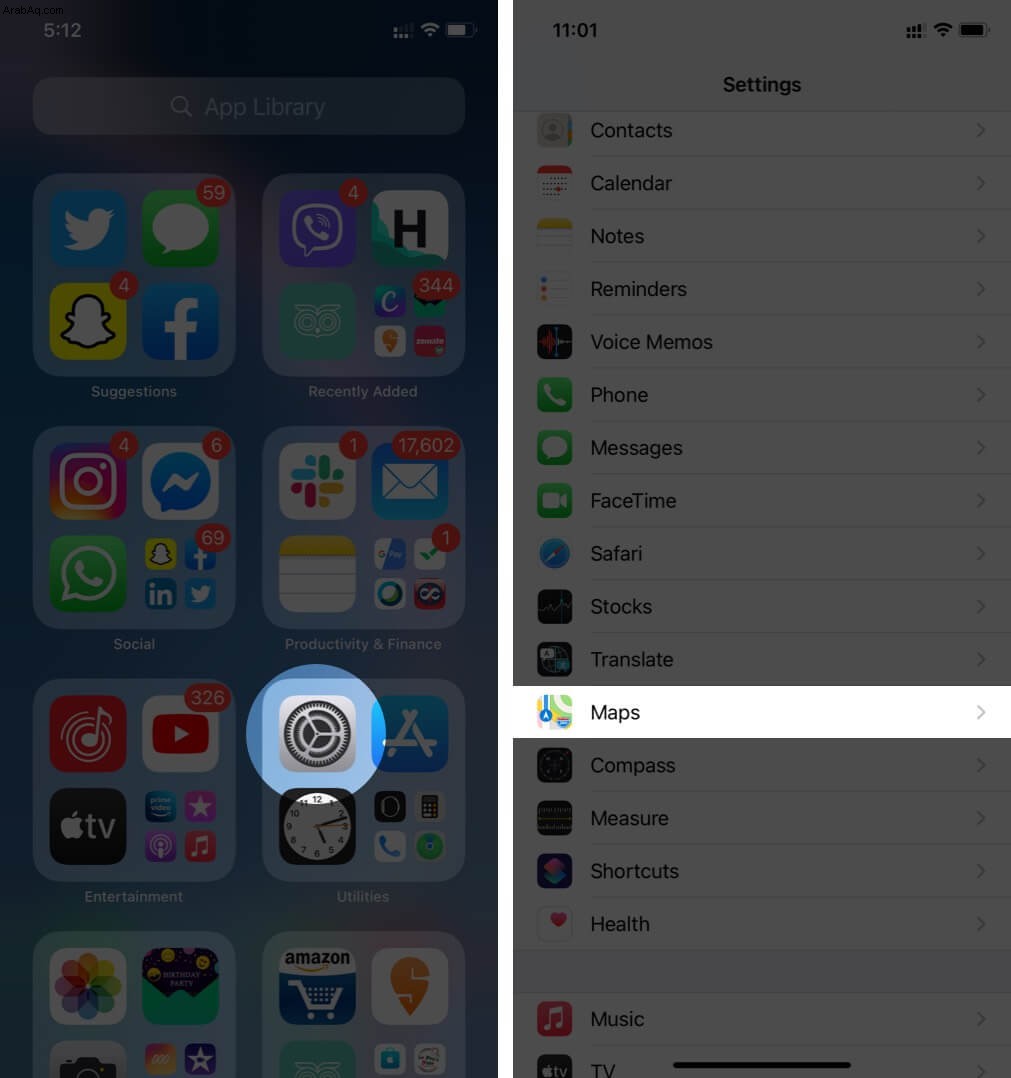Open the Mail app with 17,602 badge
Screen dimensions: 1011x1078
(x=409, y=482)
